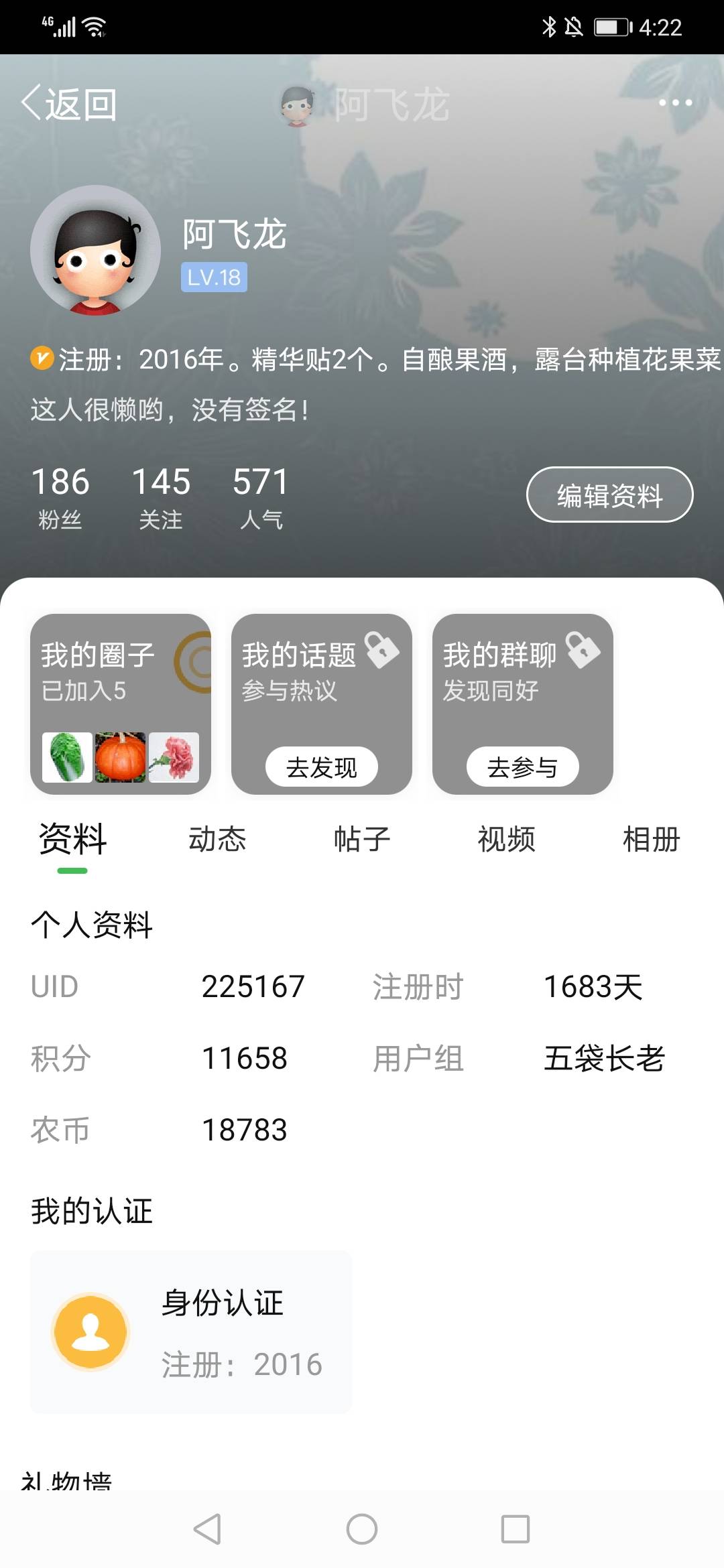Go back using the 返回 button
Screen dimensions: 724x1568
69,104
